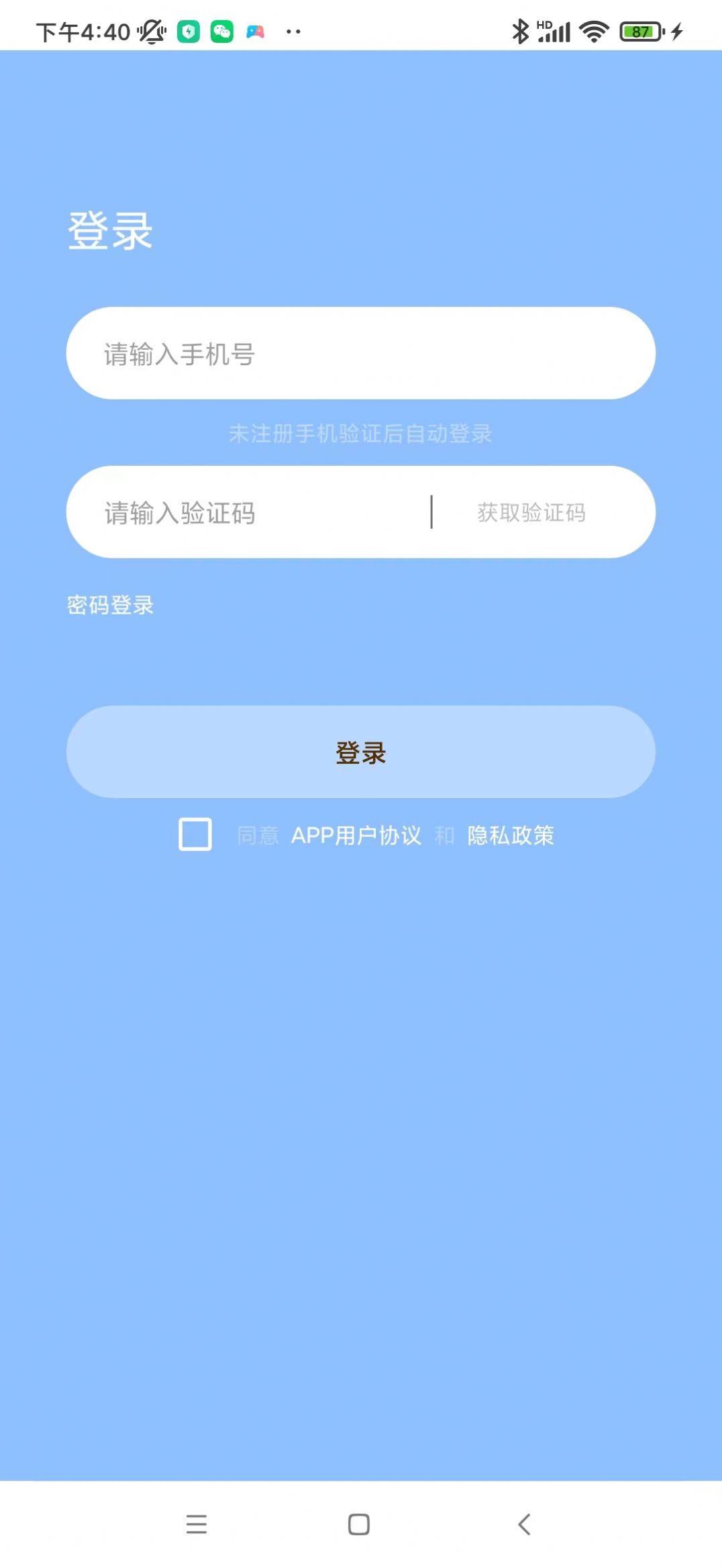Tap 获取验证码 to request a code
This screenshot has width=722, height=1568.
[531, 512]
